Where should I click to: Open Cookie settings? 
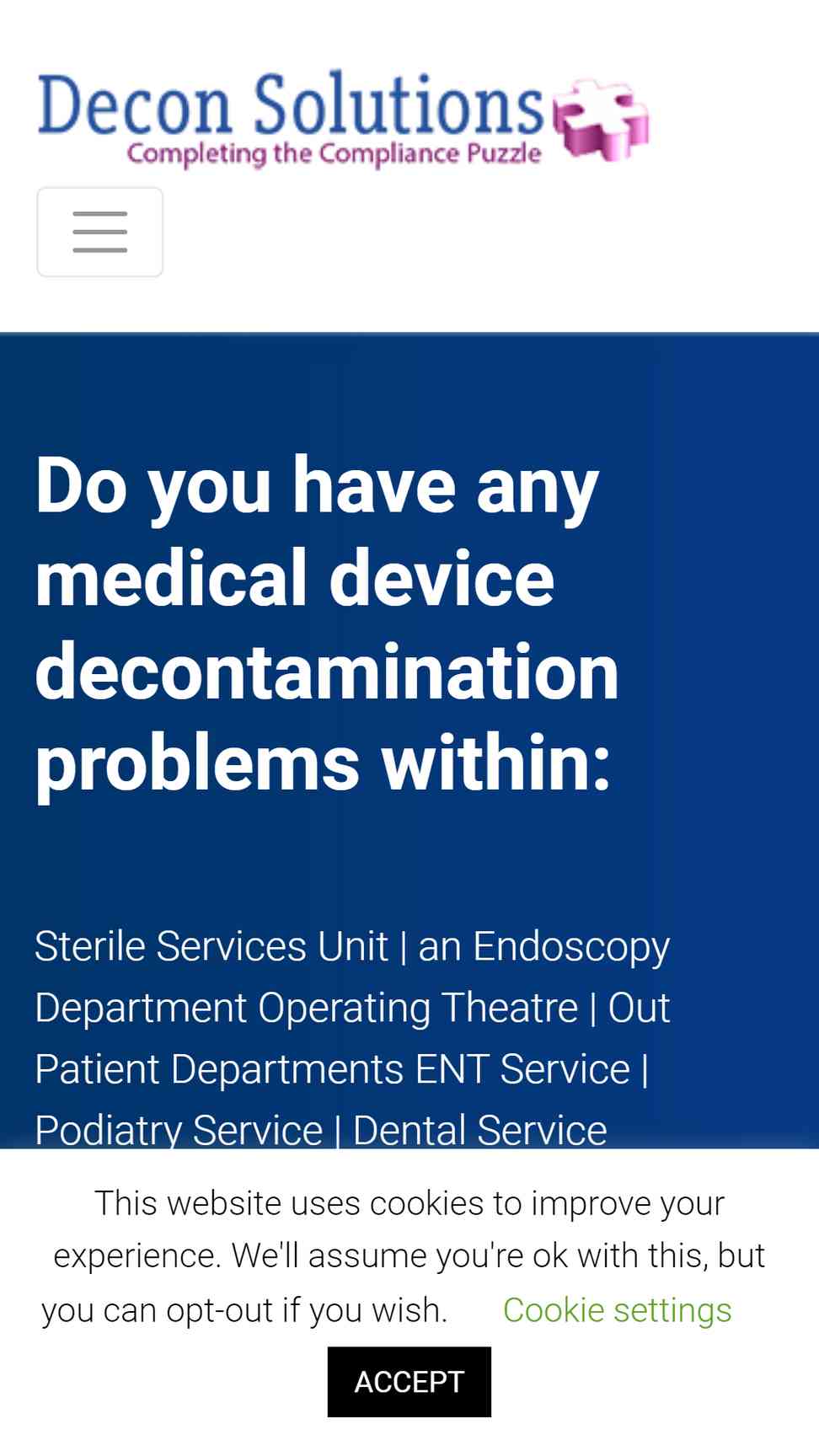(x=617, y=1310)
